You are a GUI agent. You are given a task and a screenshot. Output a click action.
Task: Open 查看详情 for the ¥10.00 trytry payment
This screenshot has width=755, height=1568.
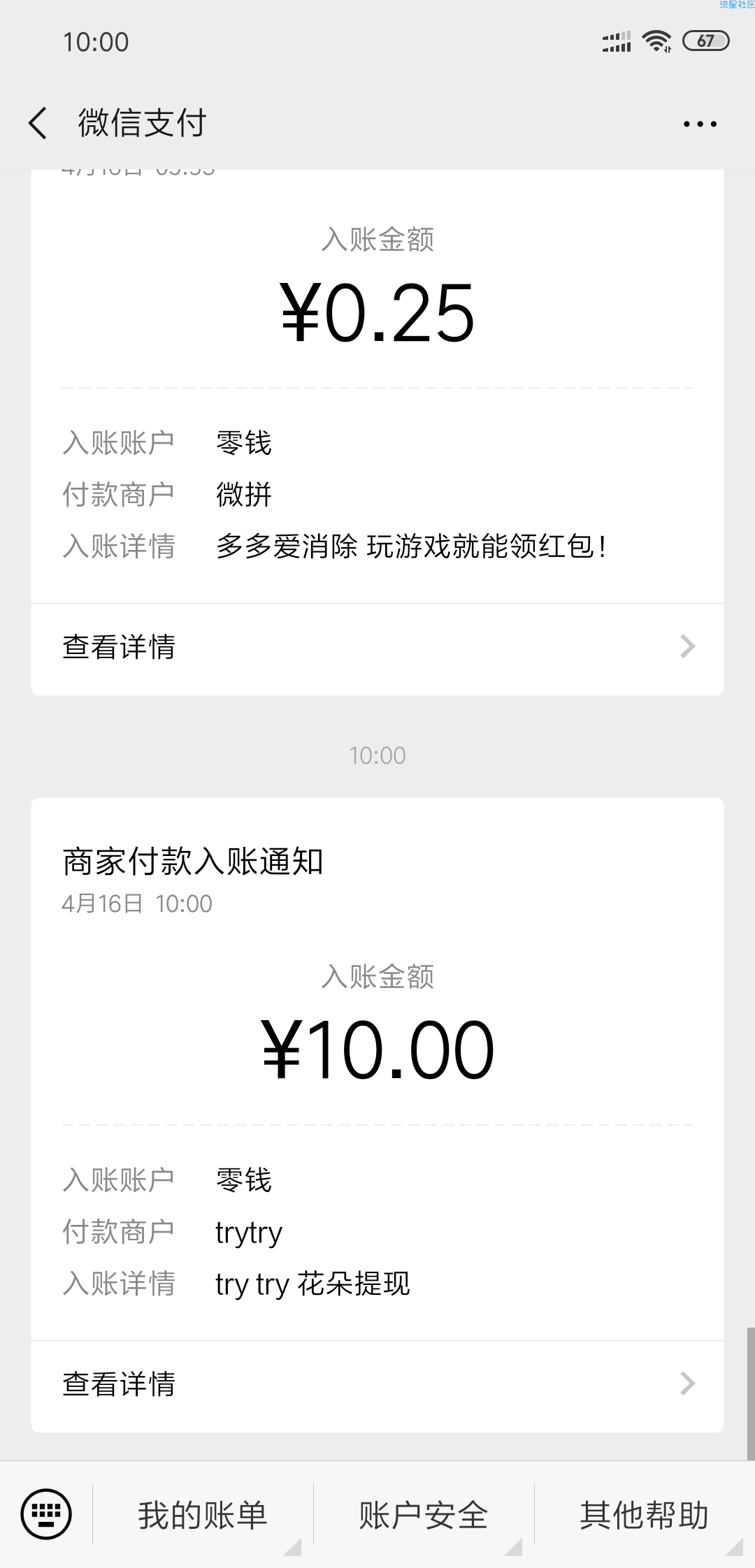click(377, 1384)
